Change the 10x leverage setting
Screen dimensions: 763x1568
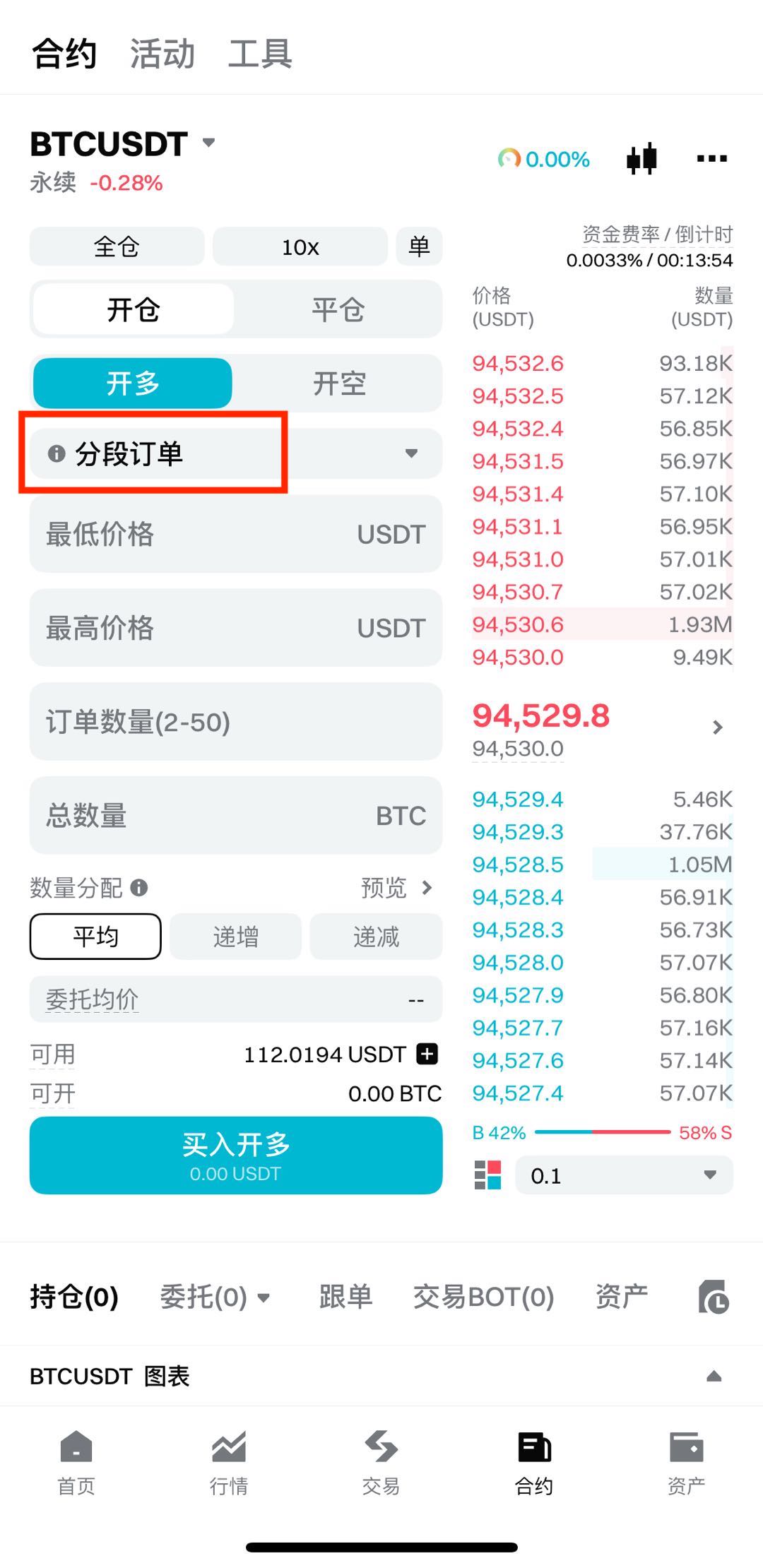(300, 247)
